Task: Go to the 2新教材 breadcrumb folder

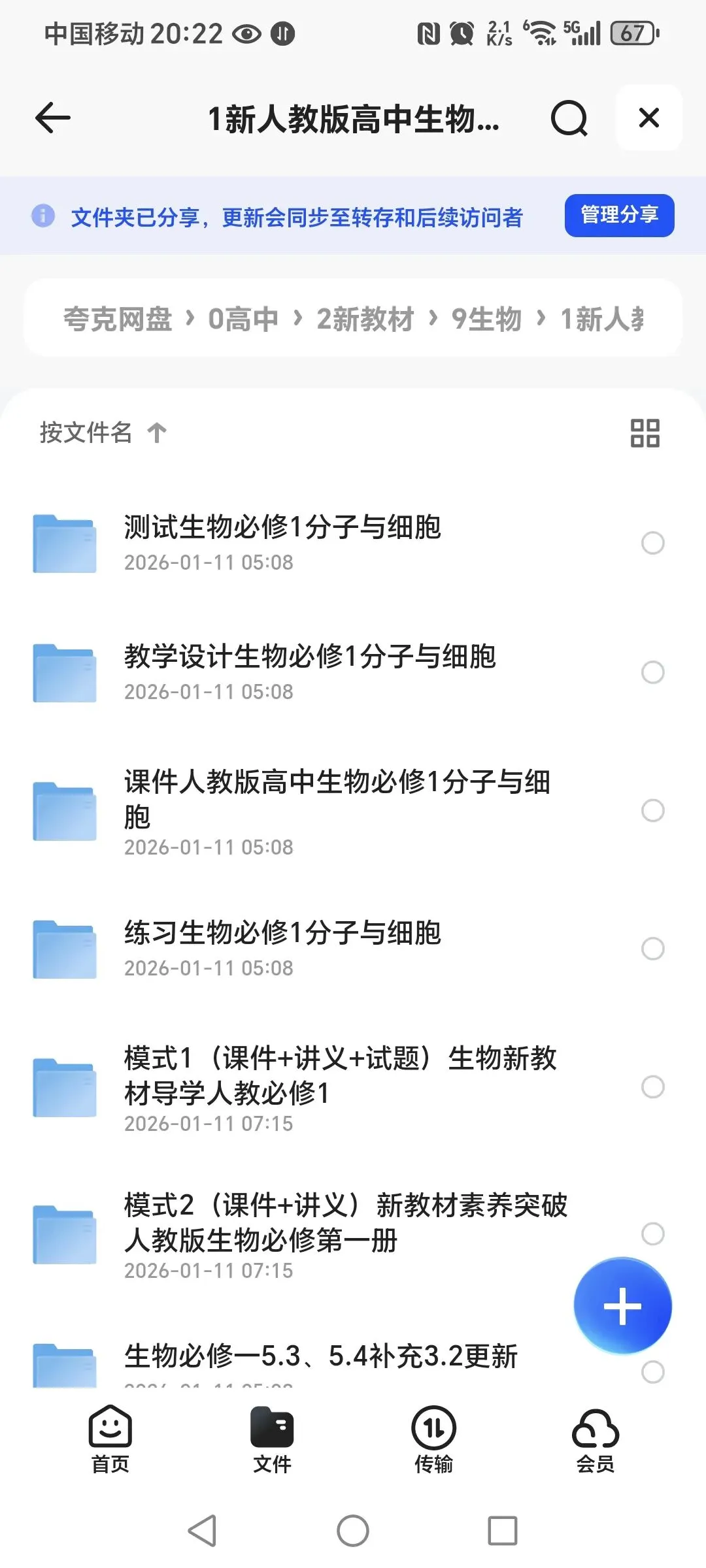Action: [365, 319]
